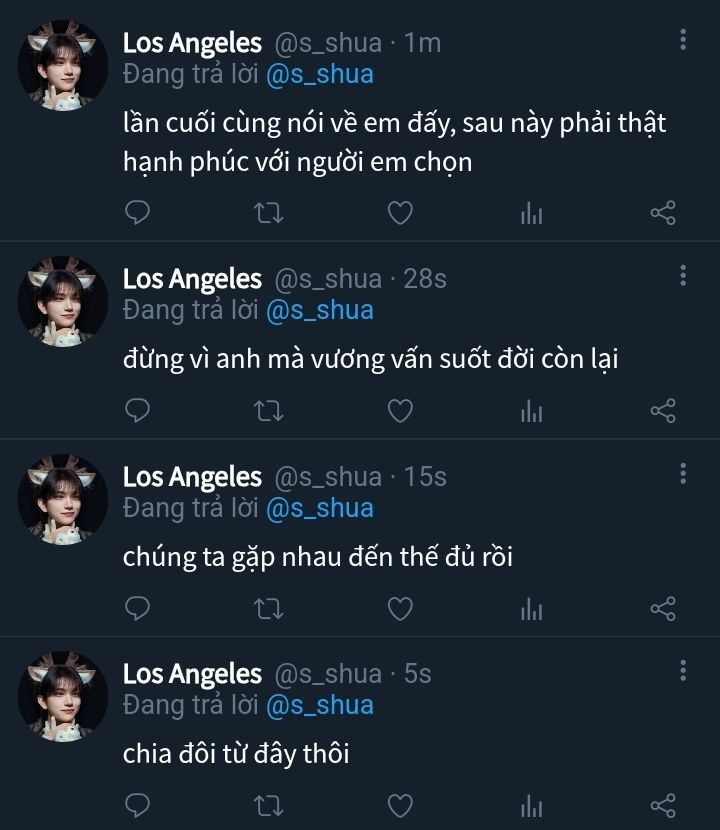Image resolution: width=720 pixels, height=830 pixels.
Task: Reply to the tweet "chia đôi từ đây thôi"
Action: tap(140, 804)
